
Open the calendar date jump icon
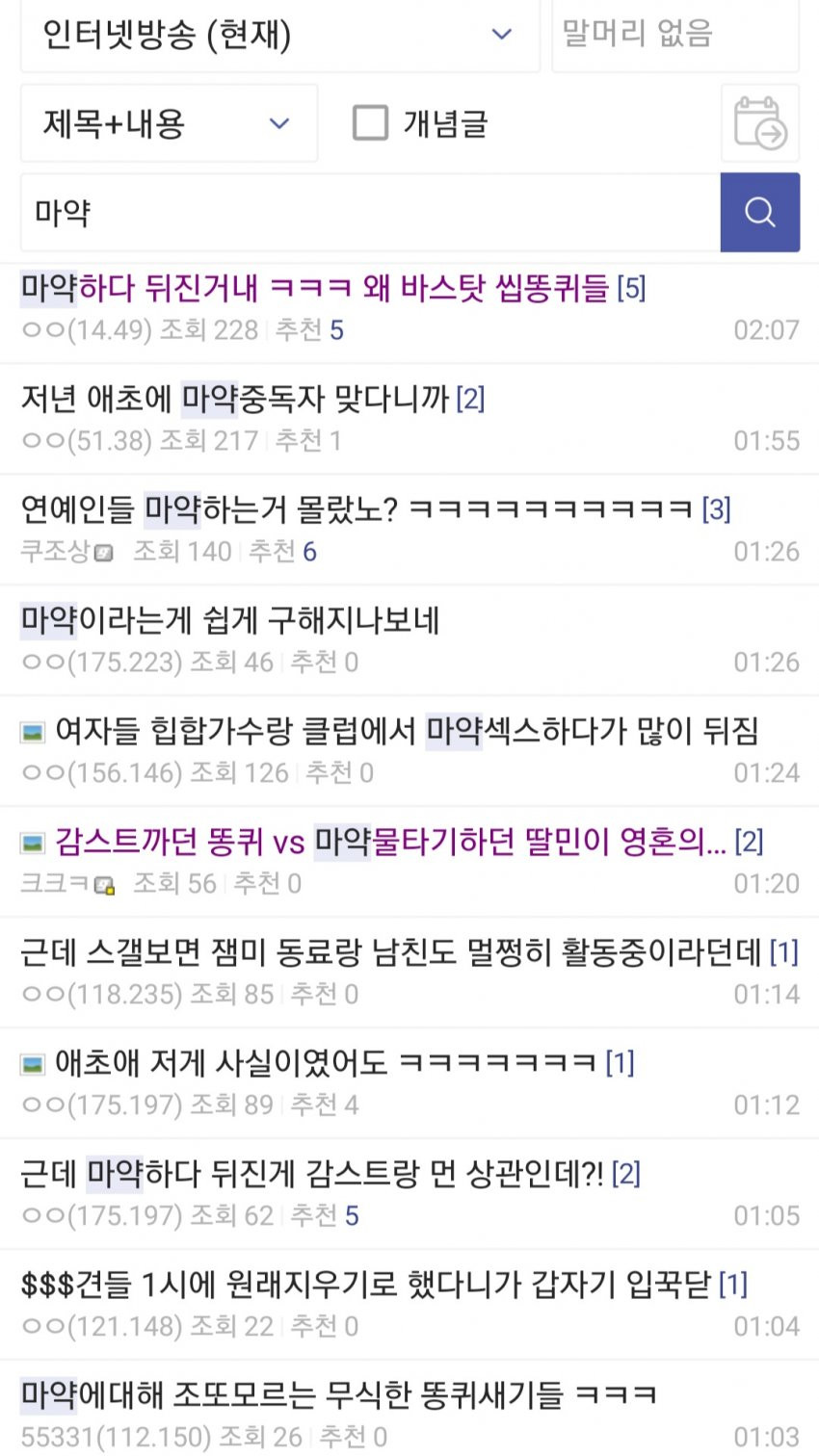tap(760, 123)
